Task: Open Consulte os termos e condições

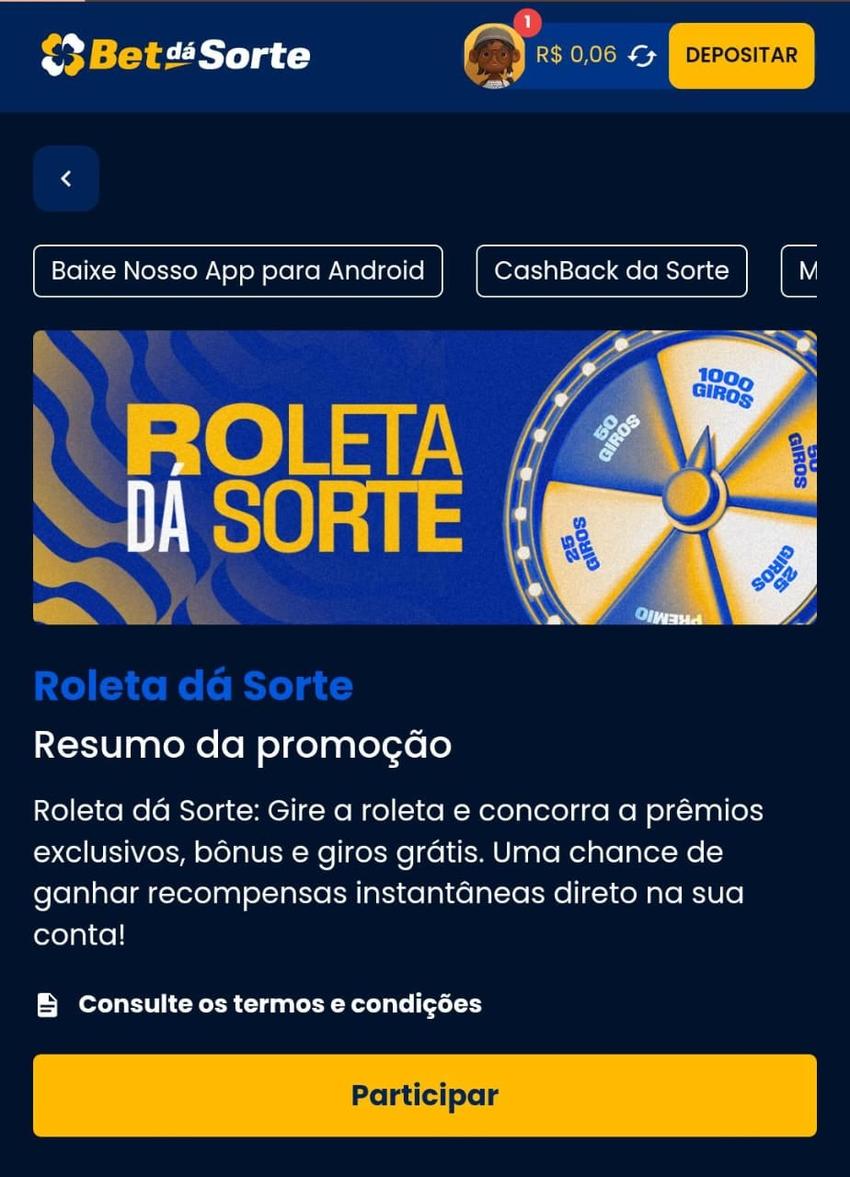Action: click(x=280, y=1004)
